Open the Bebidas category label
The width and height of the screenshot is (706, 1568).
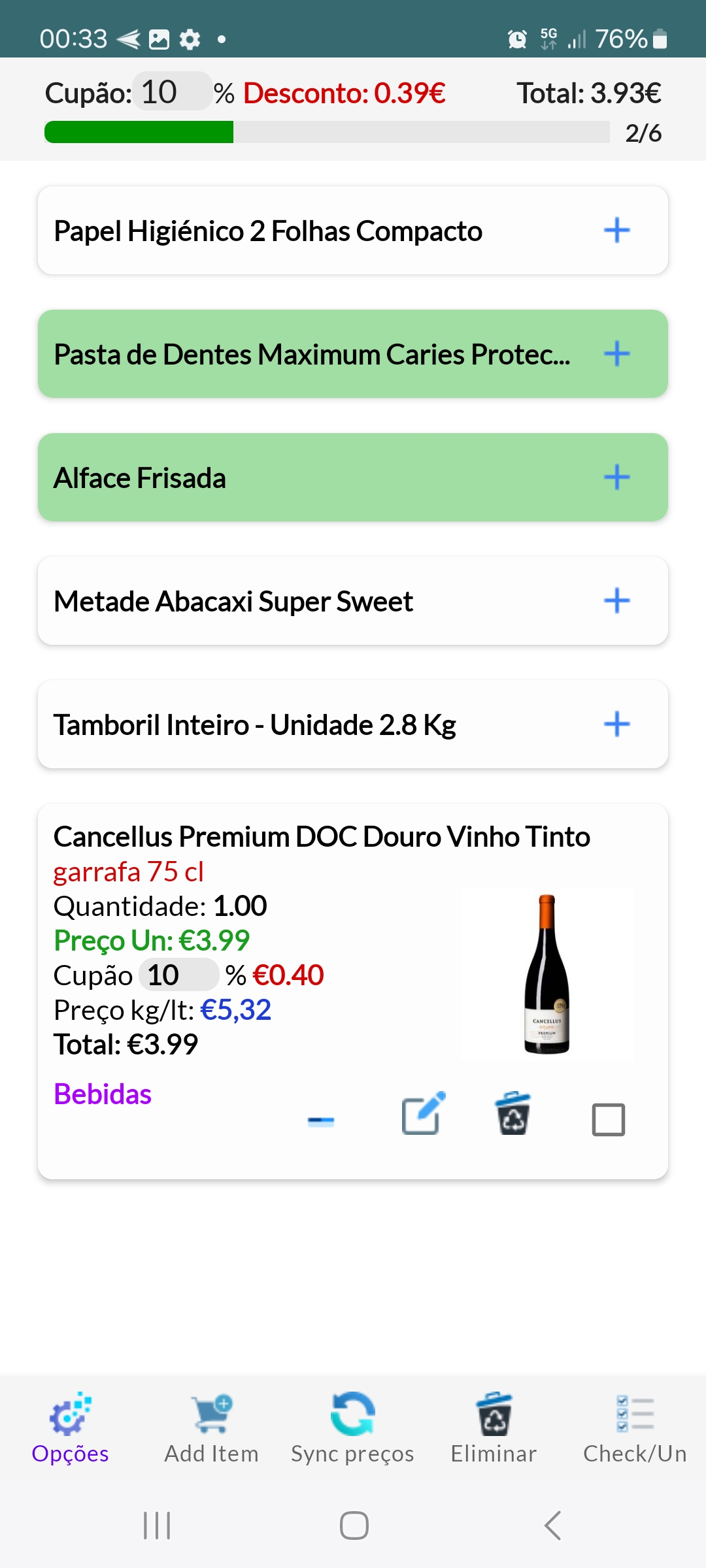102,1092
